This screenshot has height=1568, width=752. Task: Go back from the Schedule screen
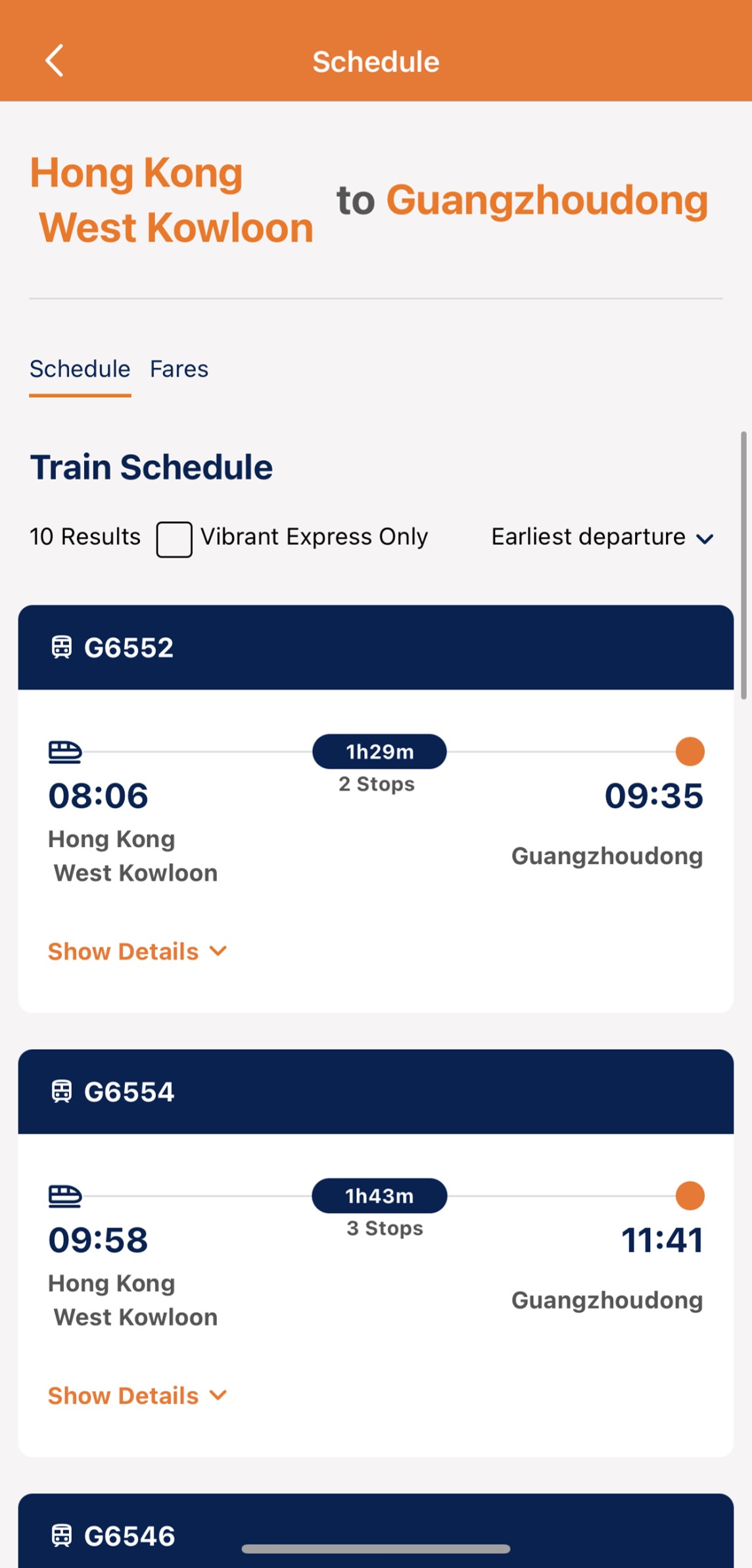pos(54,61)
